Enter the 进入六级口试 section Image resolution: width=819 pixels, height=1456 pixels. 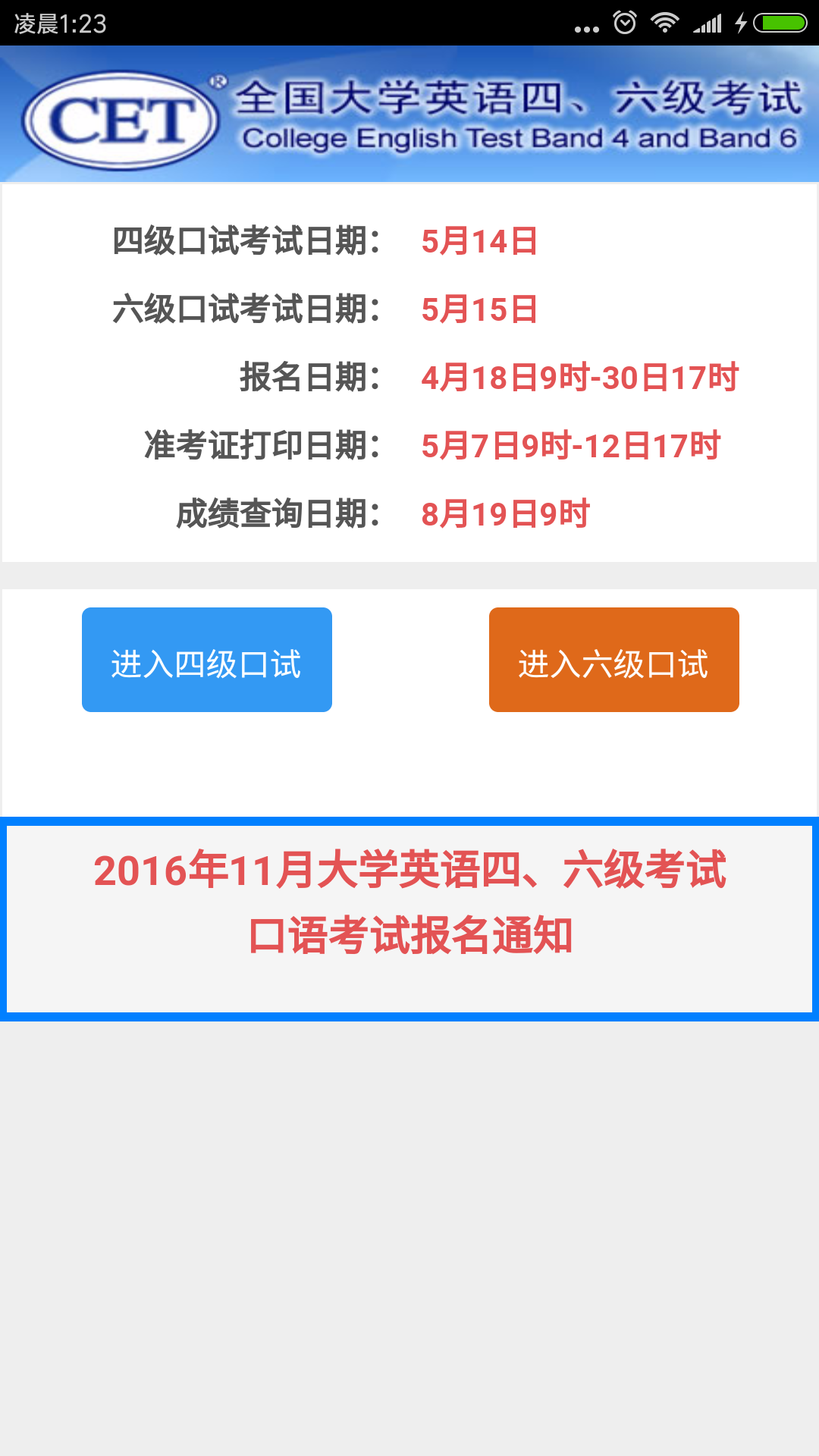coord(613,660)
